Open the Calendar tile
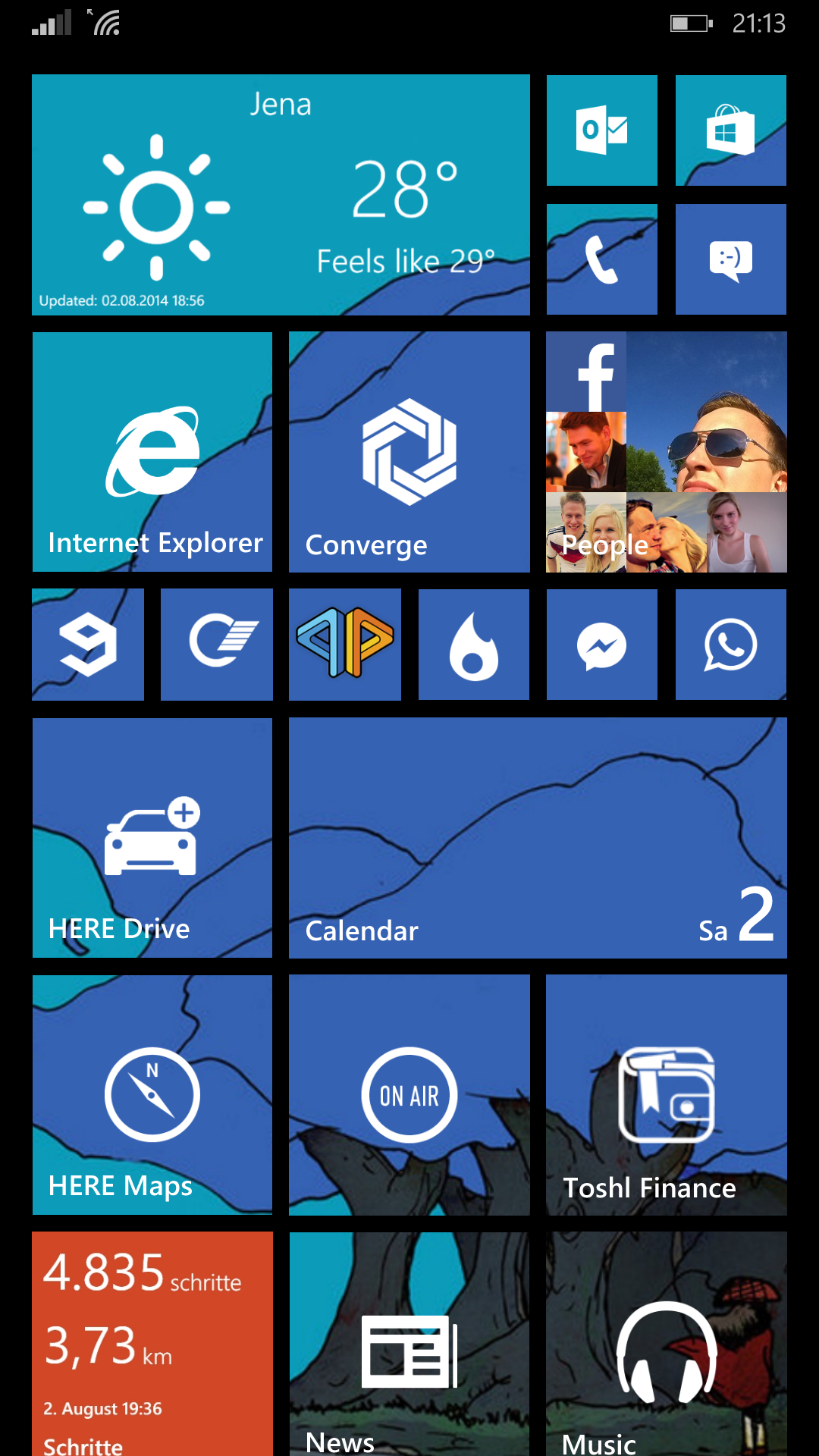The height and width of the screenshot is (1456, 819). pos(538,838)
